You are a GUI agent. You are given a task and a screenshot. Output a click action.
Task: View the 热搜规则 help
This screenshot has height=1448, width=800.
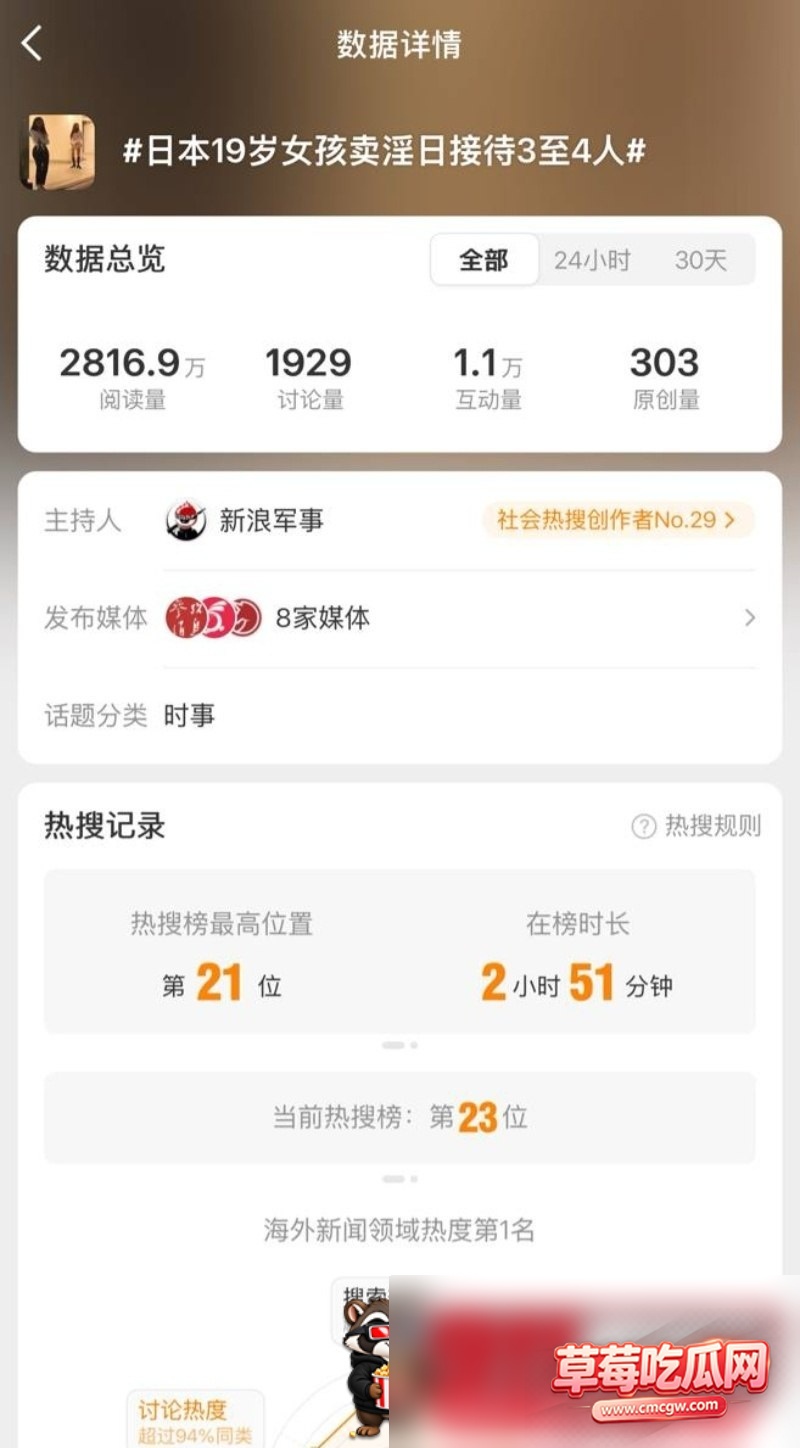696,826
